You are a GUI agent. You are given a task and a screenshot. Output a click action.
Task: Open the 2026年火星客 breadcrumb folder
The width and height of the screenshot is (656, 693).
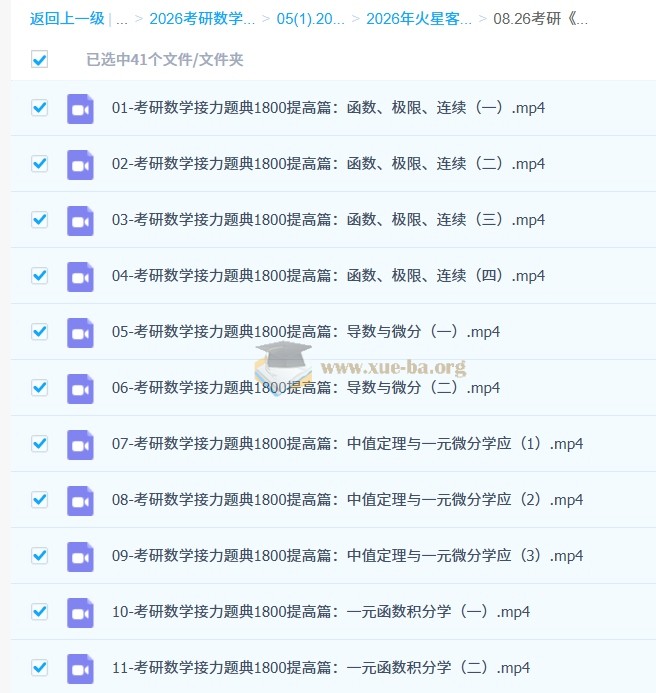point(418,18)
